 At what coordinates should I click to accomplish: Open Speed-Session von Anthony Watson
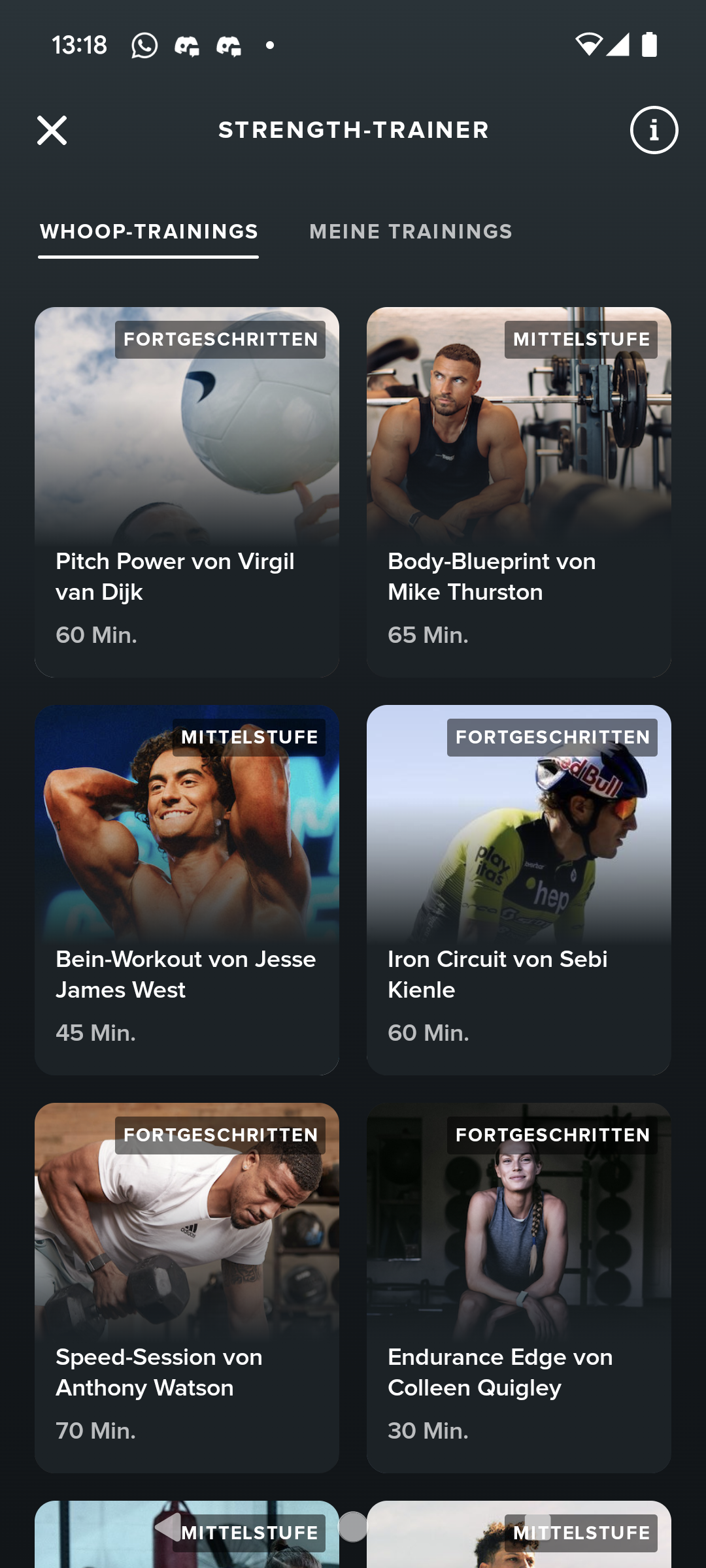click(x=187, y=1287)
